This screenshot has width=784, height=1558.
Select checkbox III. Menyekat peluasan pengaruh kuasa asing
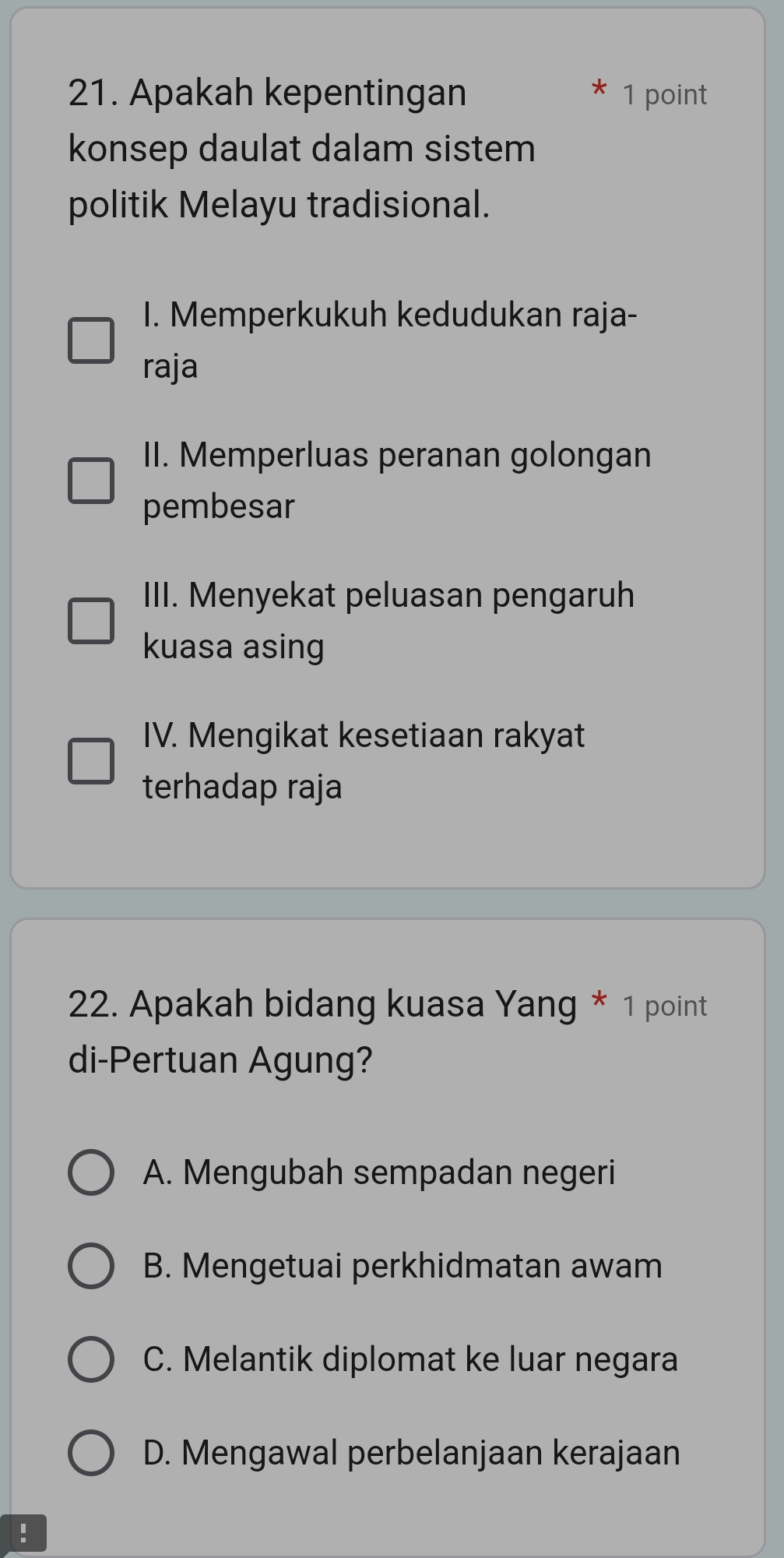[91, 621]
